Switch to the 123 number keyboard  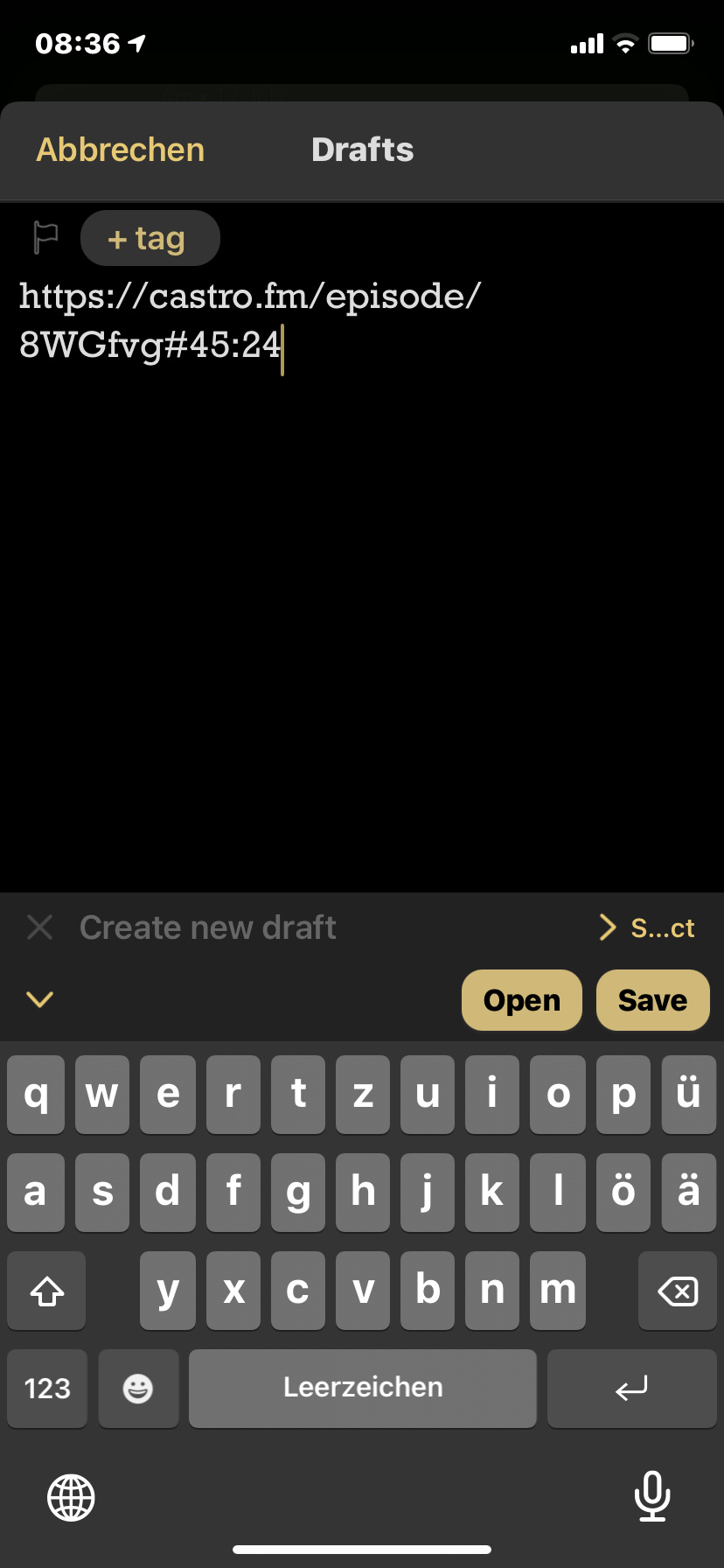[x=47, y=1389]
